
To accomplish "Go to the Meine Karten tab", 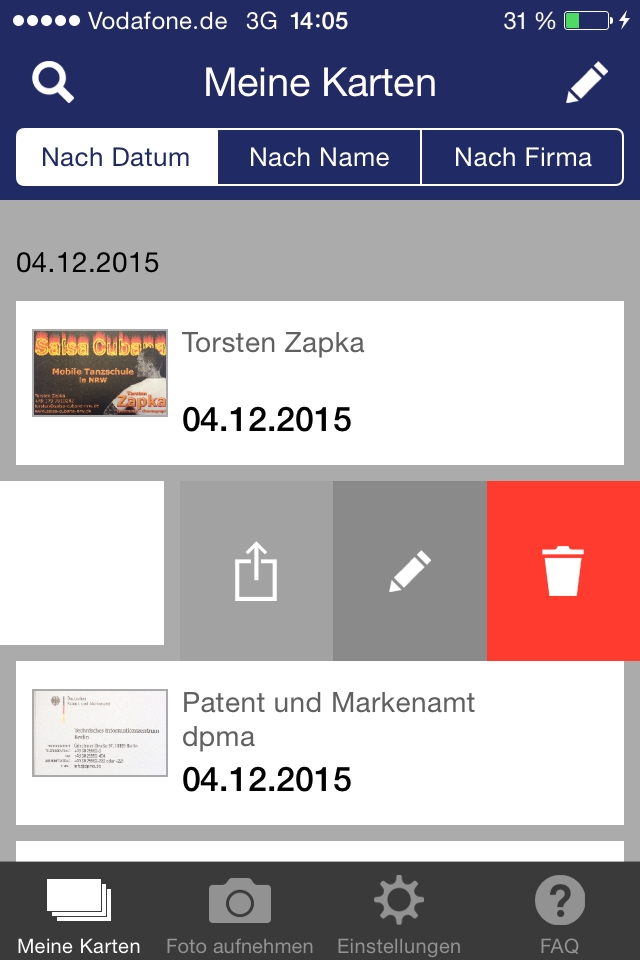I will 79,914.
